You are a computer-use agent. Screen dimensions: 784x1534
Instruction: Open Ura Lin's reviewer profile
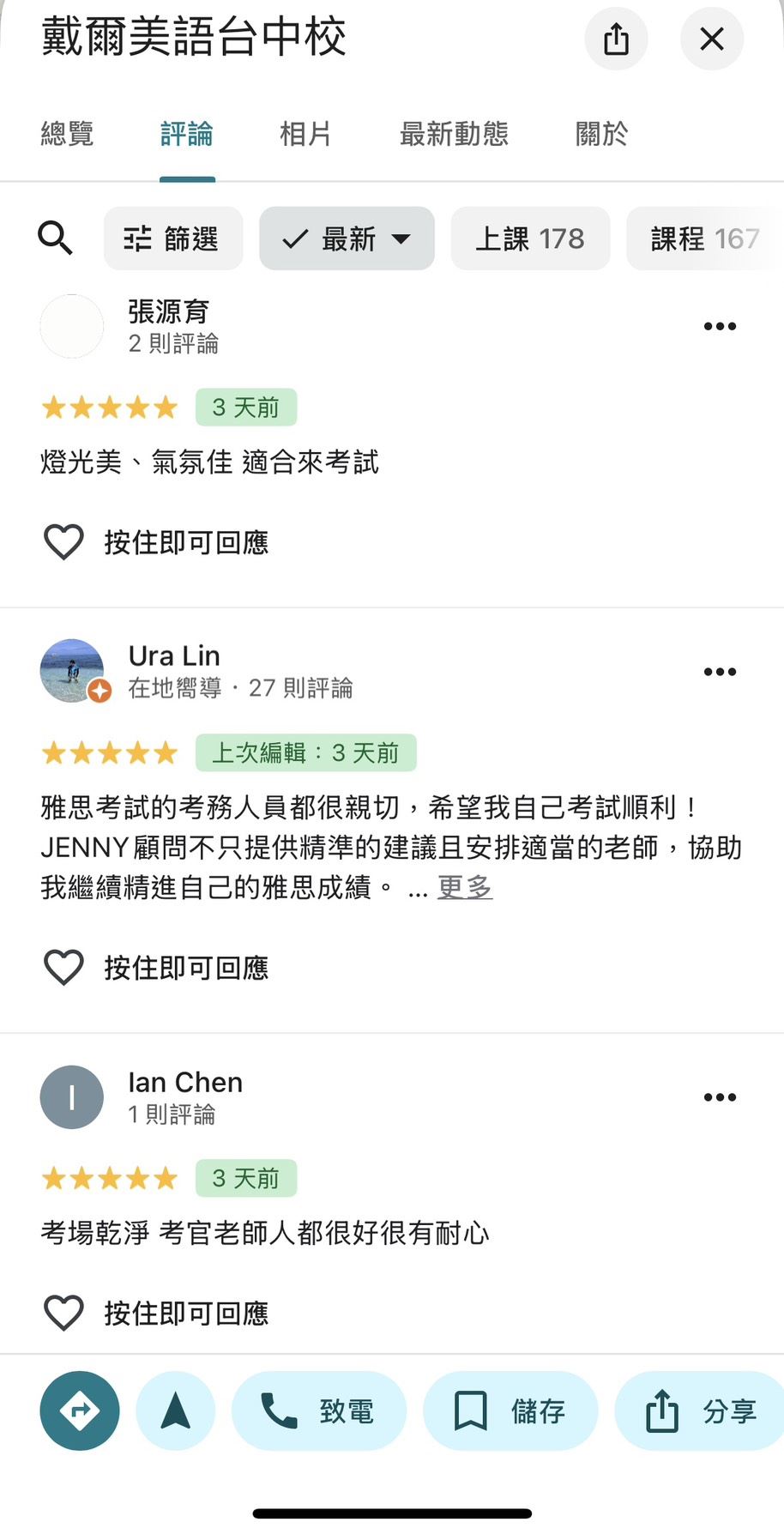174,656
